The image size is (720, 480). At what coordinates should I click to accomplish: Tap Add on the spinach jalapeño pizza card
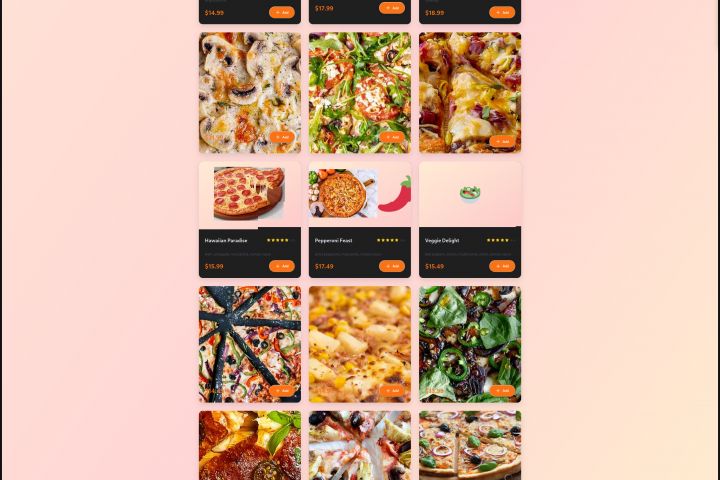[502, 390]
